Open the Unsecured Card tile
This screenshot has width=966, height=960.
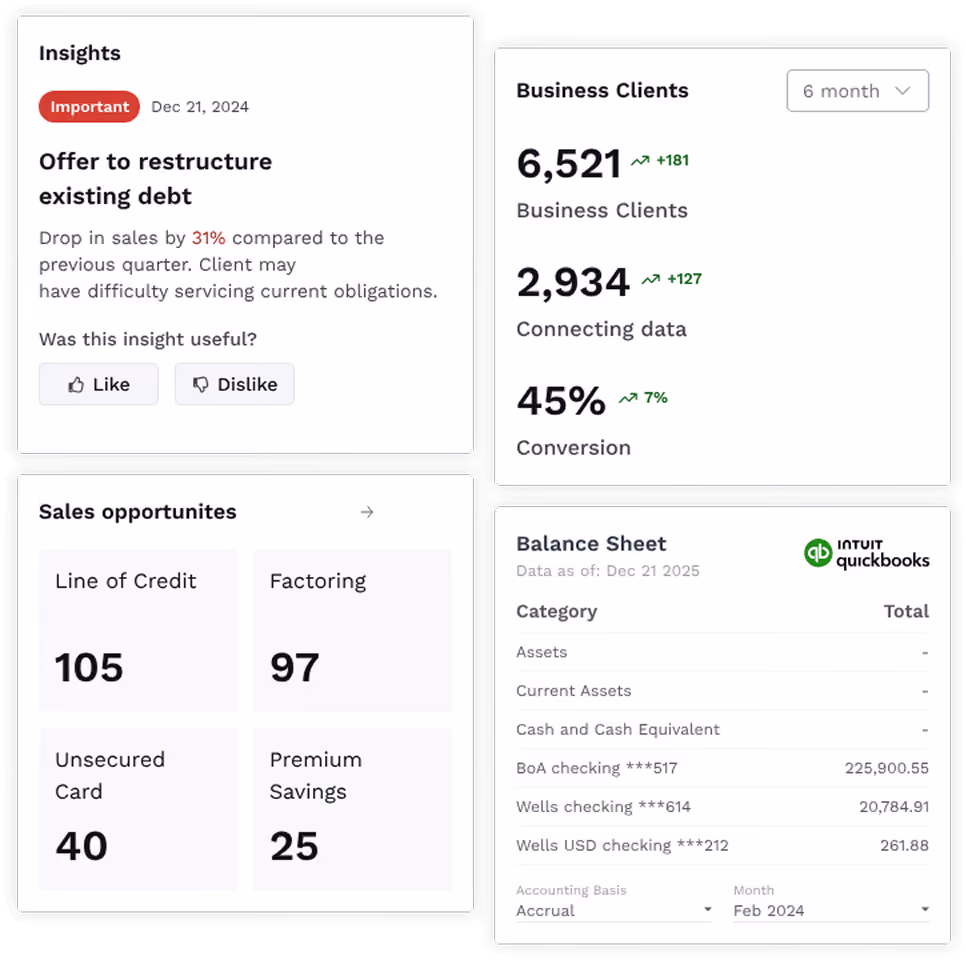[x=138, y=808]
